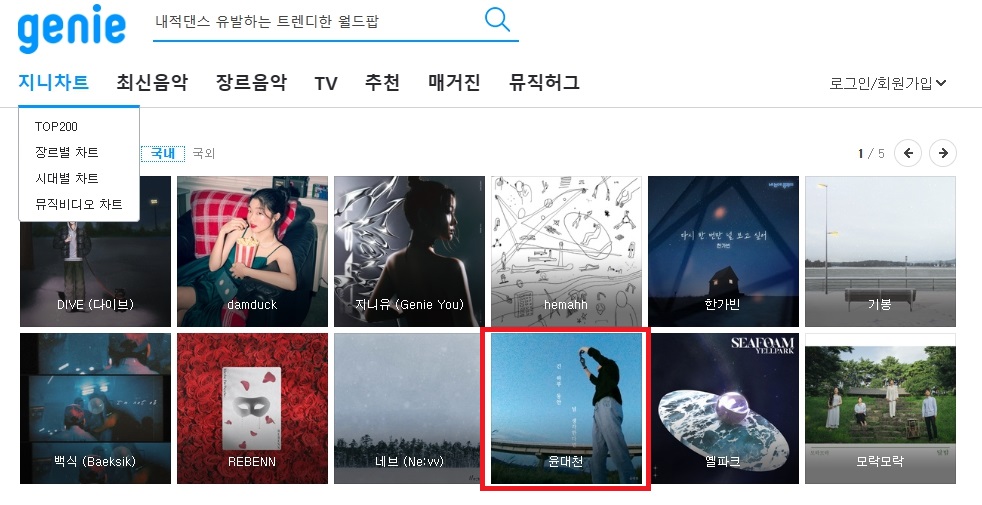
Task: Open the 로그인/회원가입 dropdown
Action: point(887,83)
